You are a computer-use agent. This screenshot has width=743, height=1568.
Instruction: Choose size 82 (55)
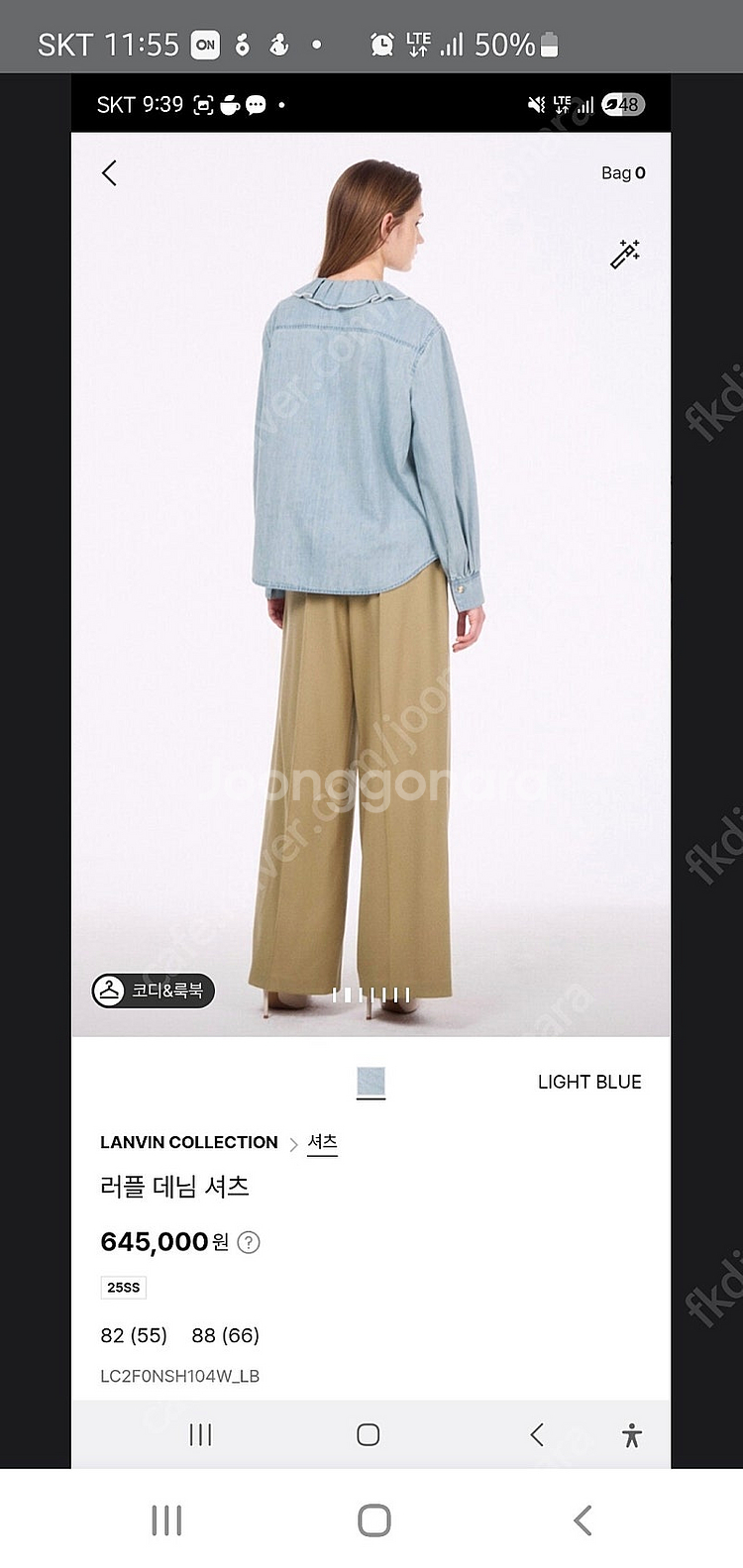pos(134,1335)
